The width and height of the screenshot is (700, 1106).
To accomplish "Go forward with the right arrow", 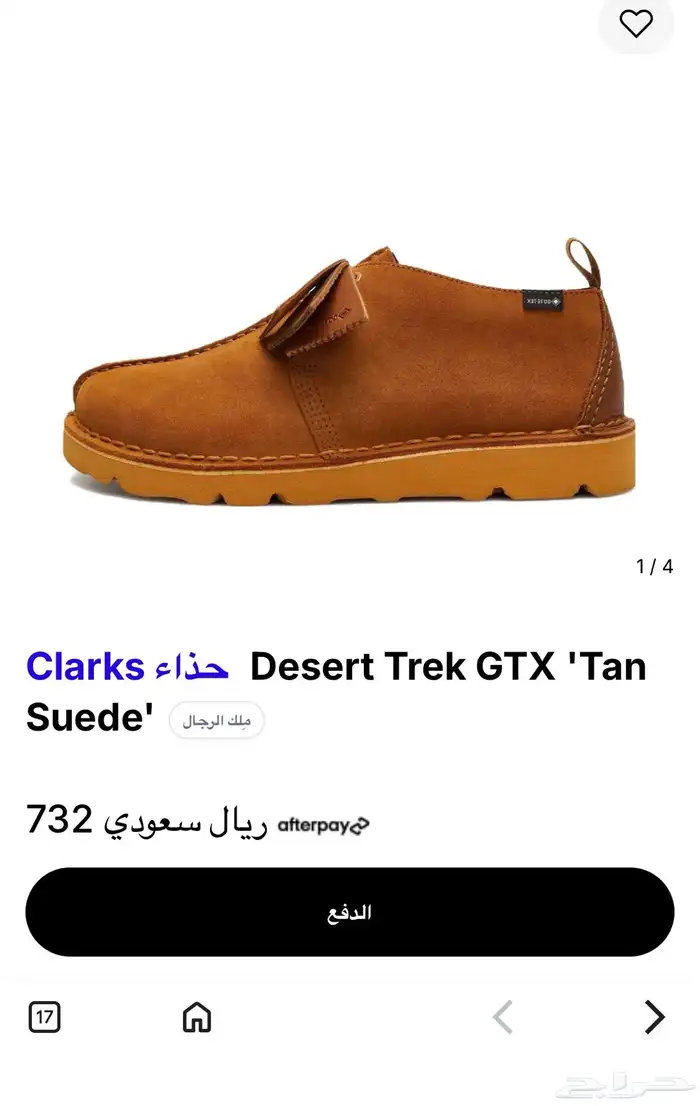I will coord(654,1017).
